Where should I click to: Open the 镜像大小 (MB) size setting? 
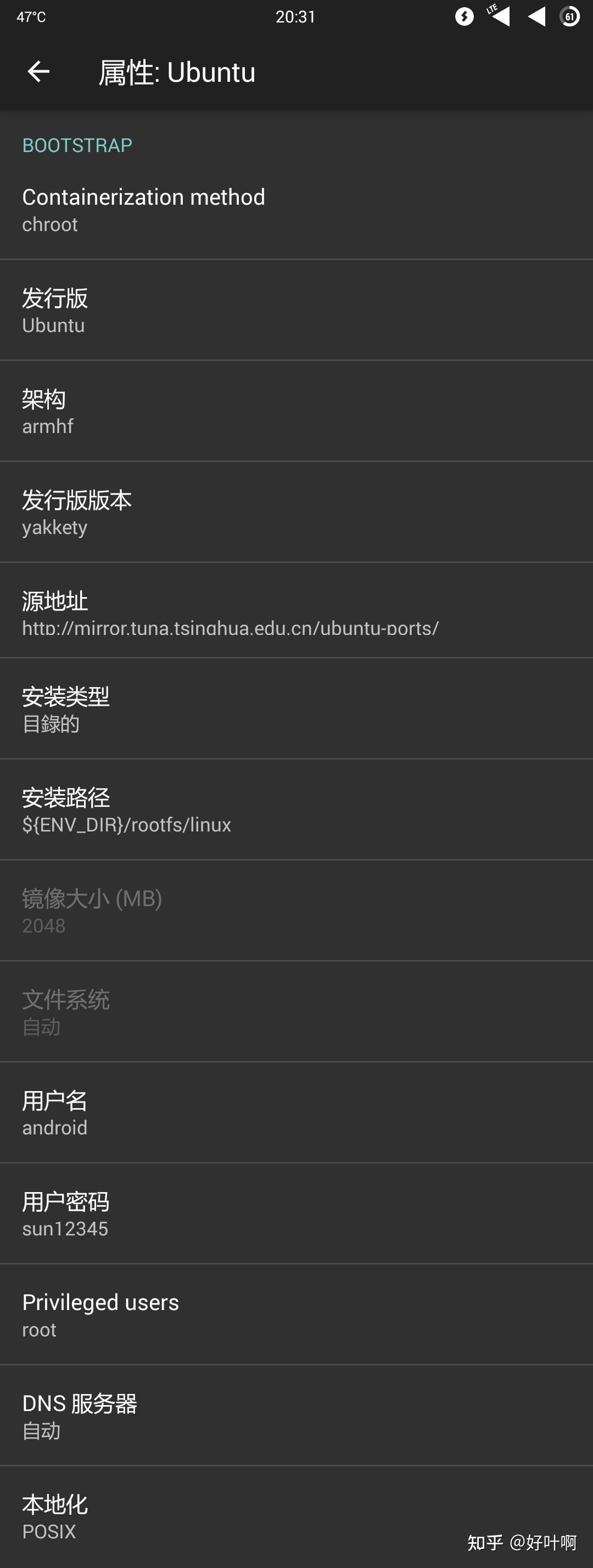(296, 909)
